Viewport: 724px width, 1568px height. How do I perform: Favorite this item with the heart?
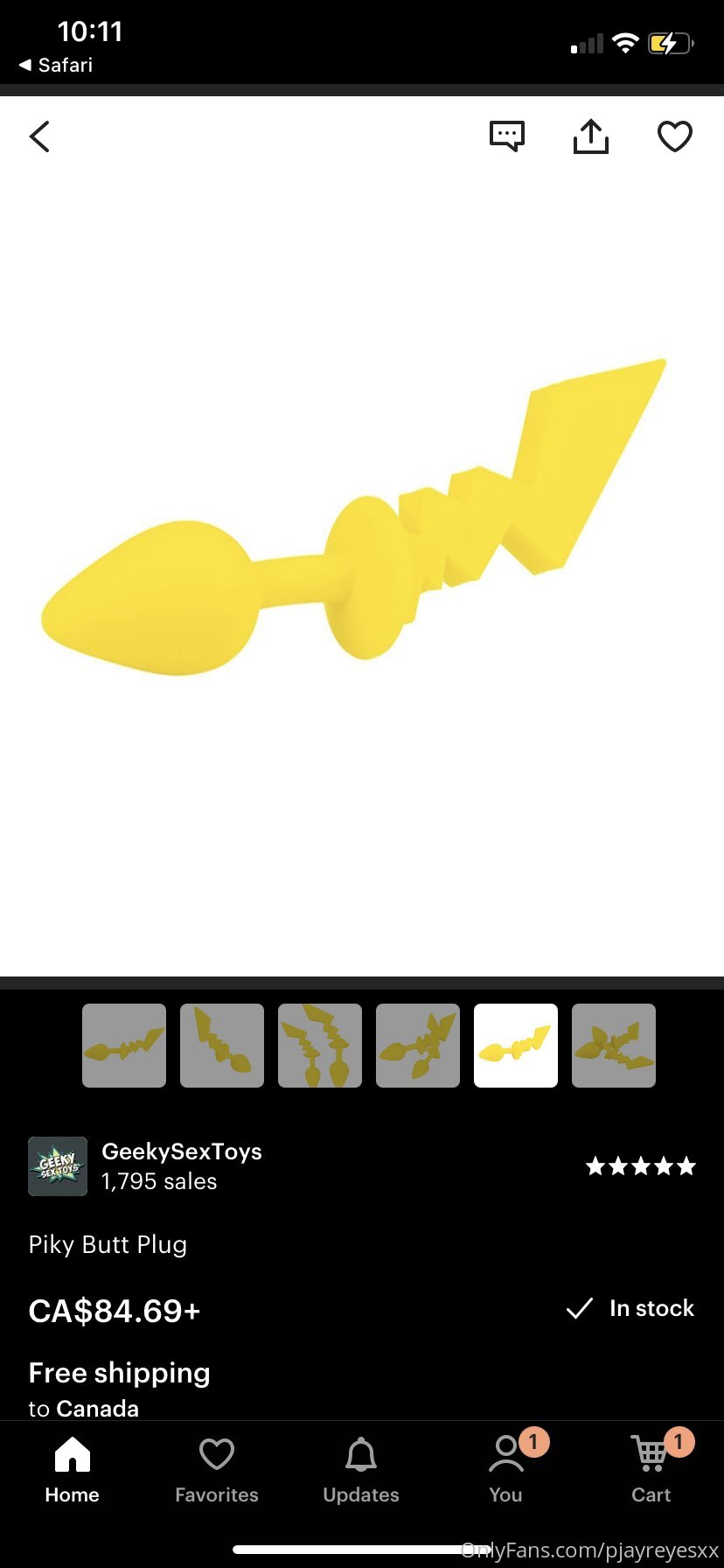pyautogui.click(x=674, y=136)
